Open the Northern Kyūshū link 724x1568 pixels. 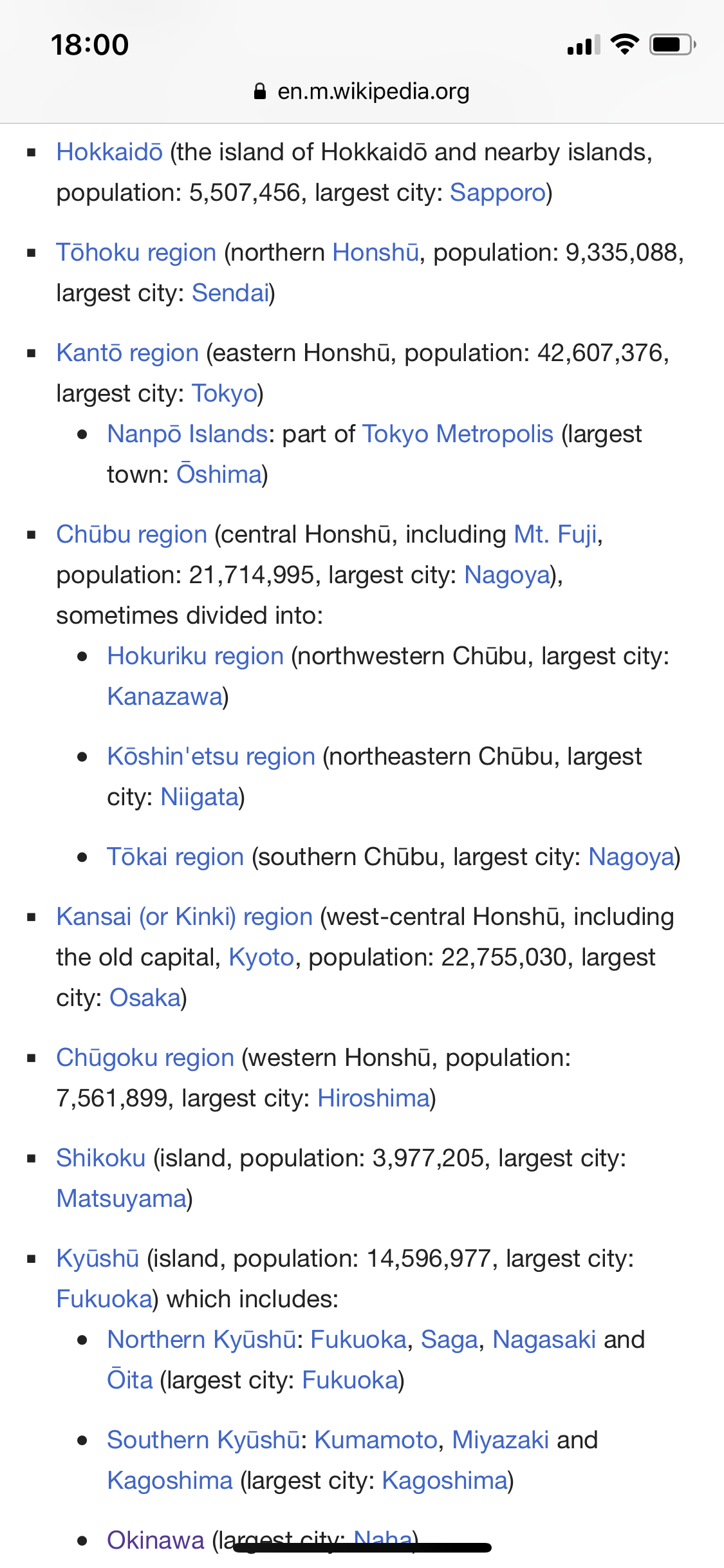(201, 1340)
